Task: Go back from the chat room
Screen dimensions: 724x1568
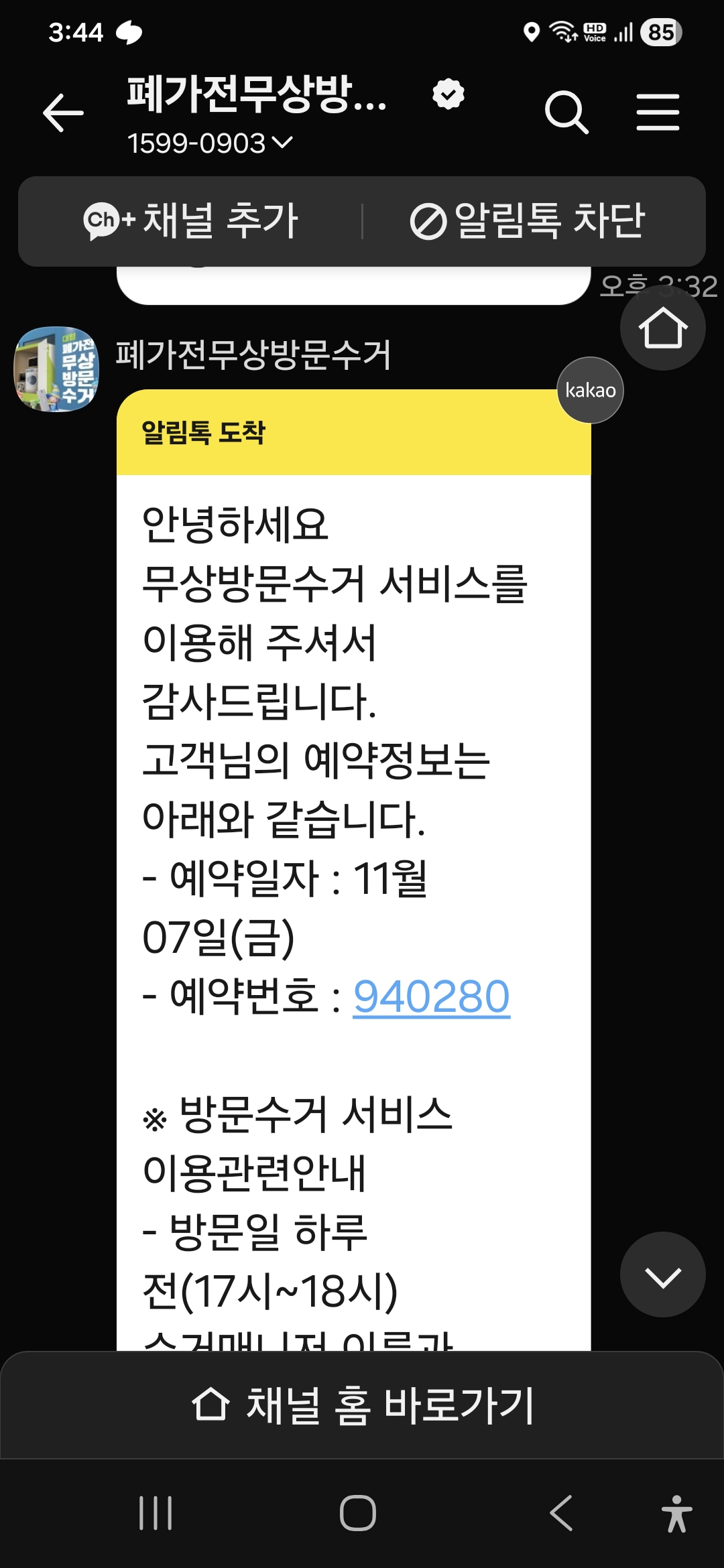Action: click(63, 113)
